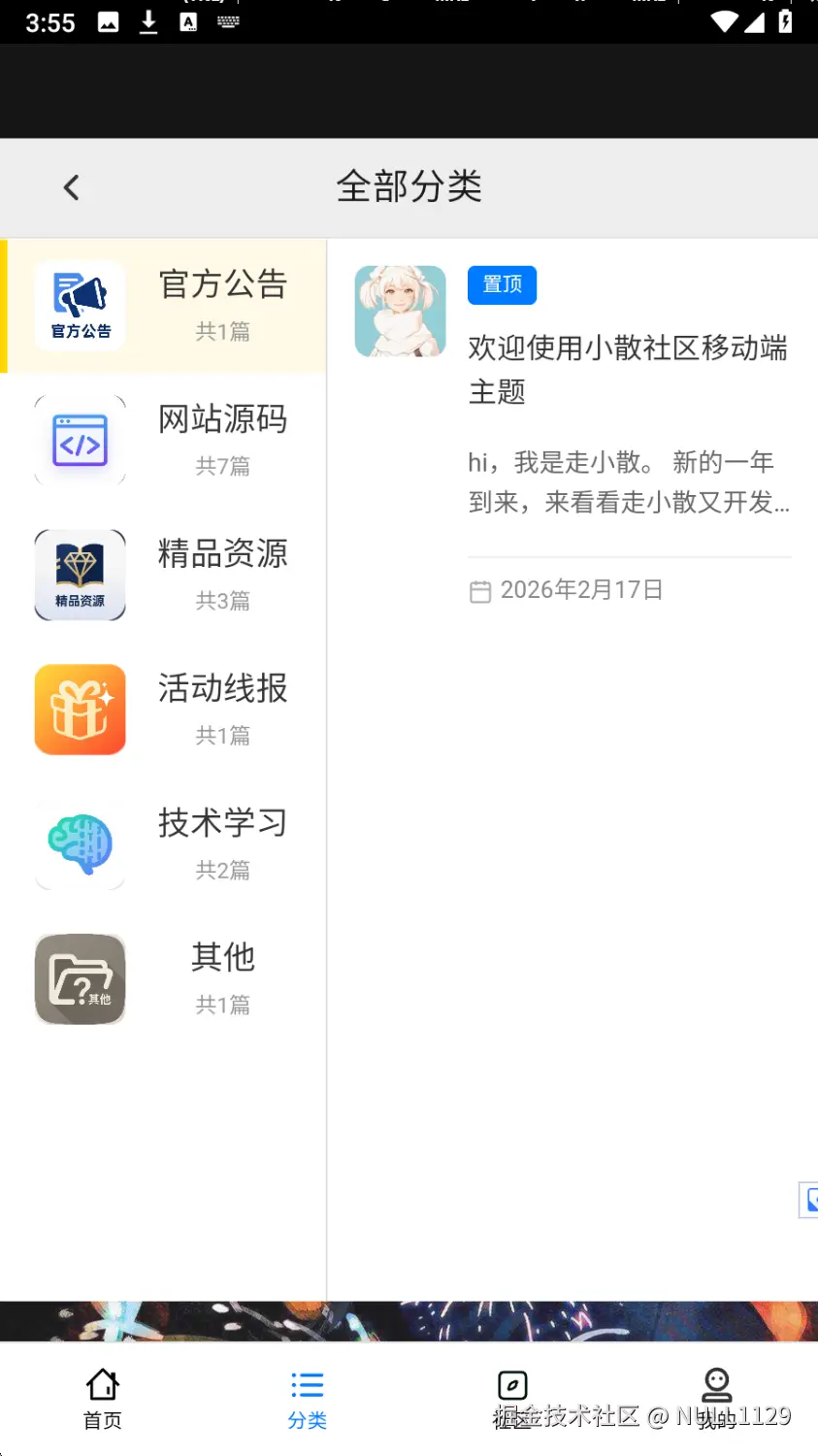Tap the 网站源码 共7篇 list row

coord(165,440)
